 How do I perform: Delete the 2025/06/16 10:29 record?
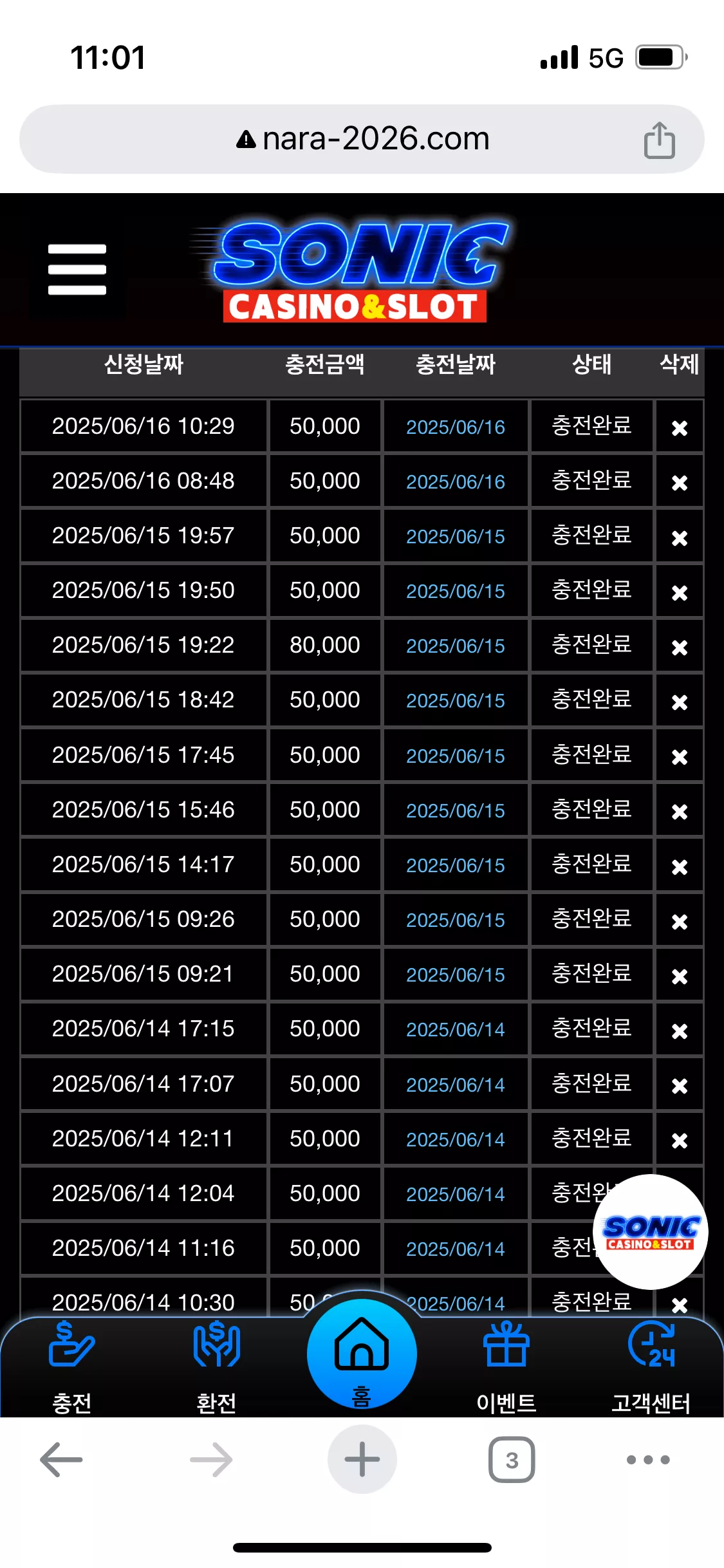[x=680, y=427]
